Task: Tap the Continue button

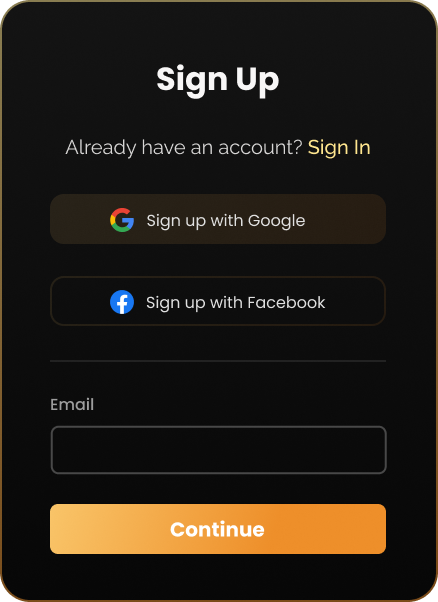Action: pyautogui.click(x=218, y=529)
